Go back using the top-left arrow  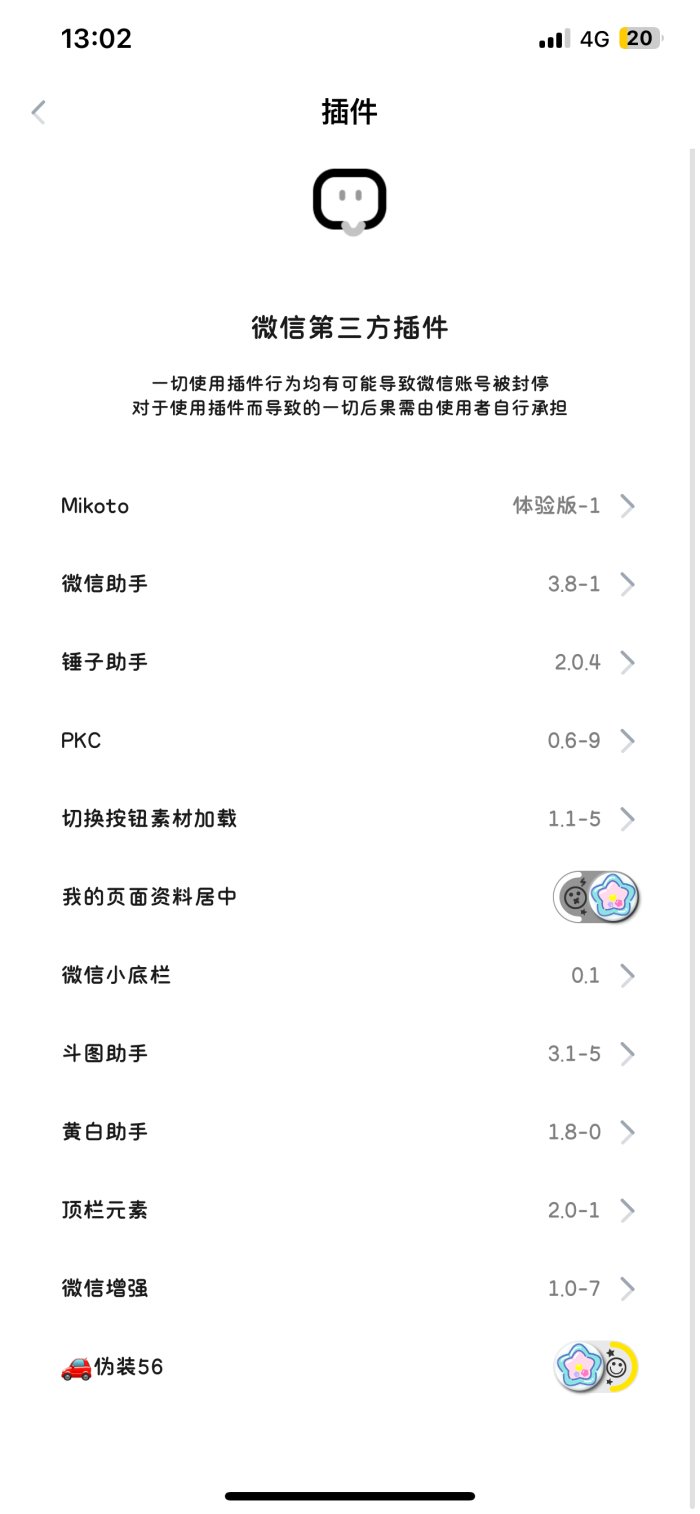[x=39, y=112]
